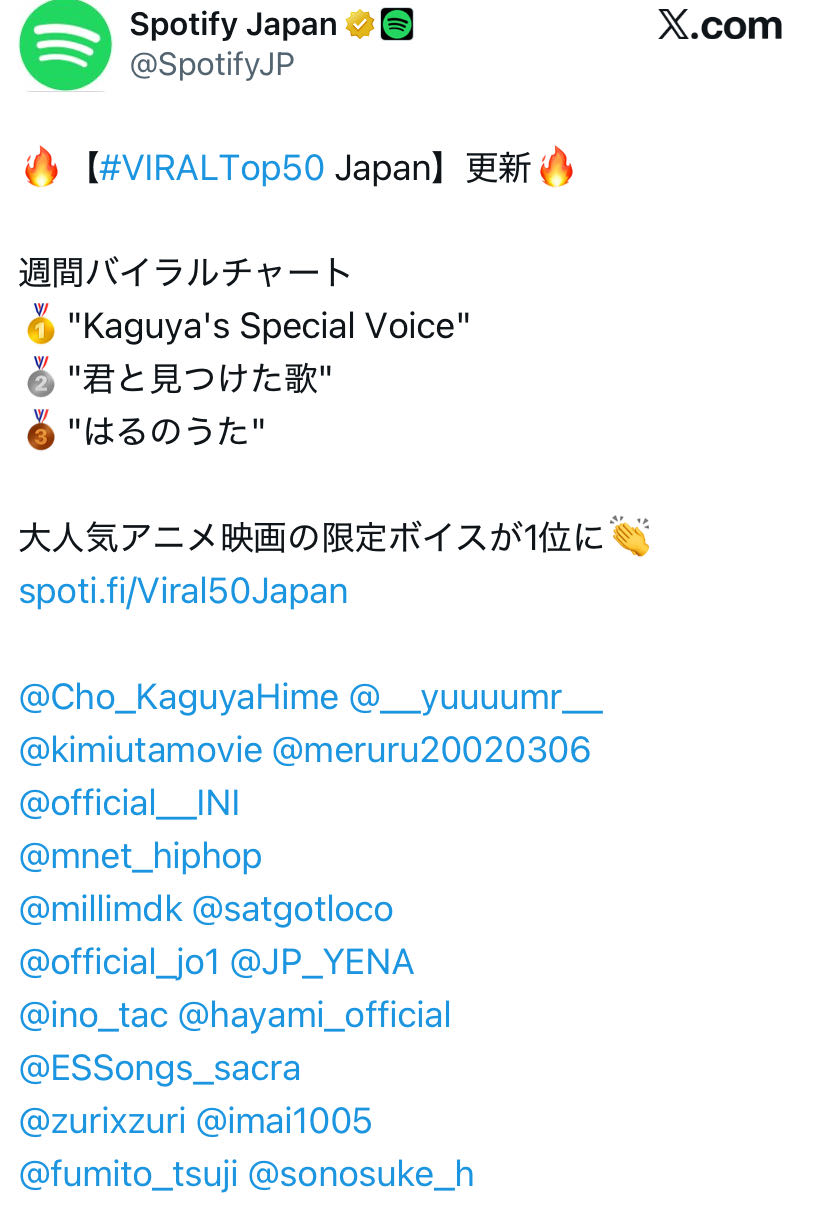
Task: Visit the @ESSongs_sacra mention
Action: click(159, 1068)
